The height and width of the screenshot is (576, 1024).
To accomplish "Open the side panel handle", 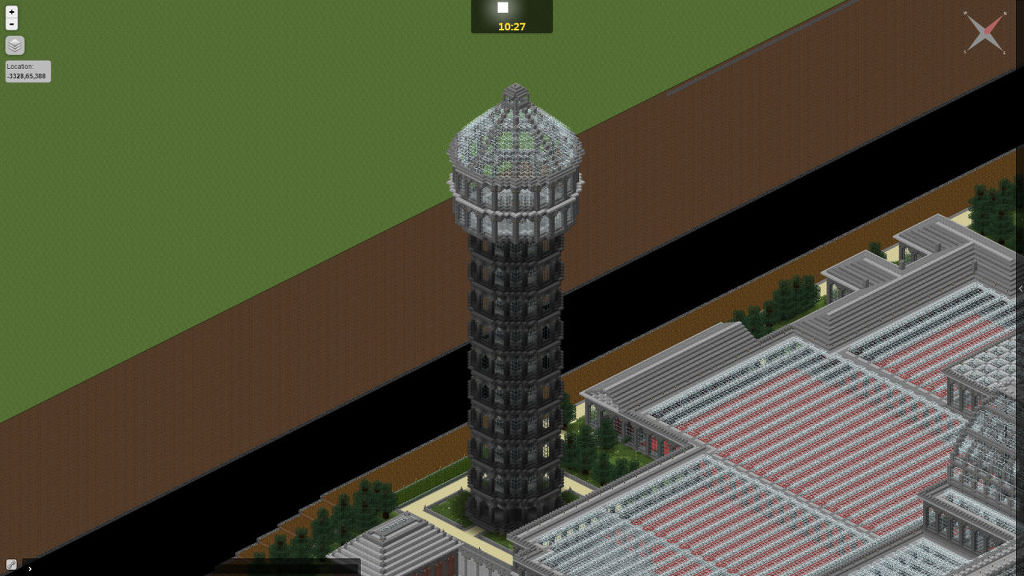I will click(x=1020, y=288).
